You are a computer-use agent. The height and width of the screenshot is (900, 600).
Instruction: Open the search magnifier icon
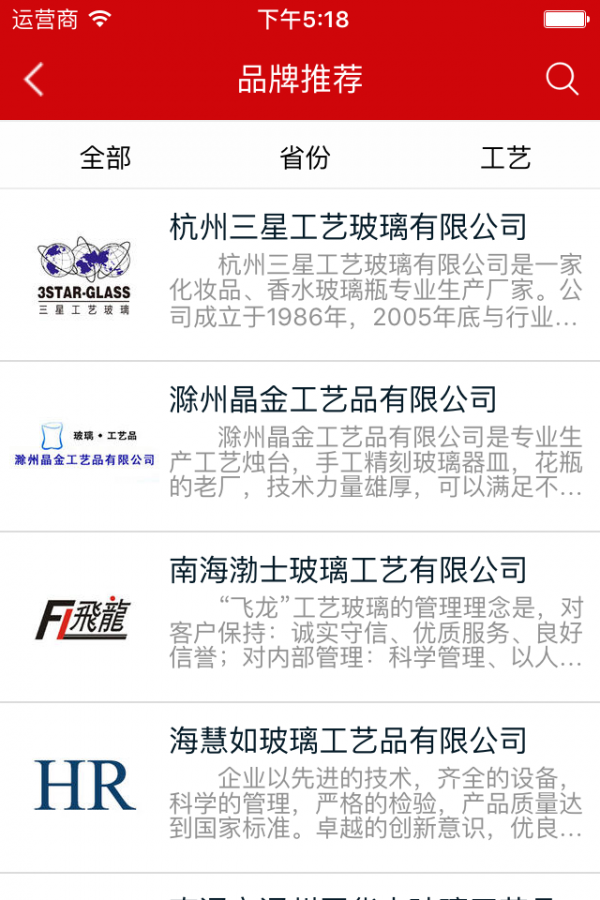[562, 79]
